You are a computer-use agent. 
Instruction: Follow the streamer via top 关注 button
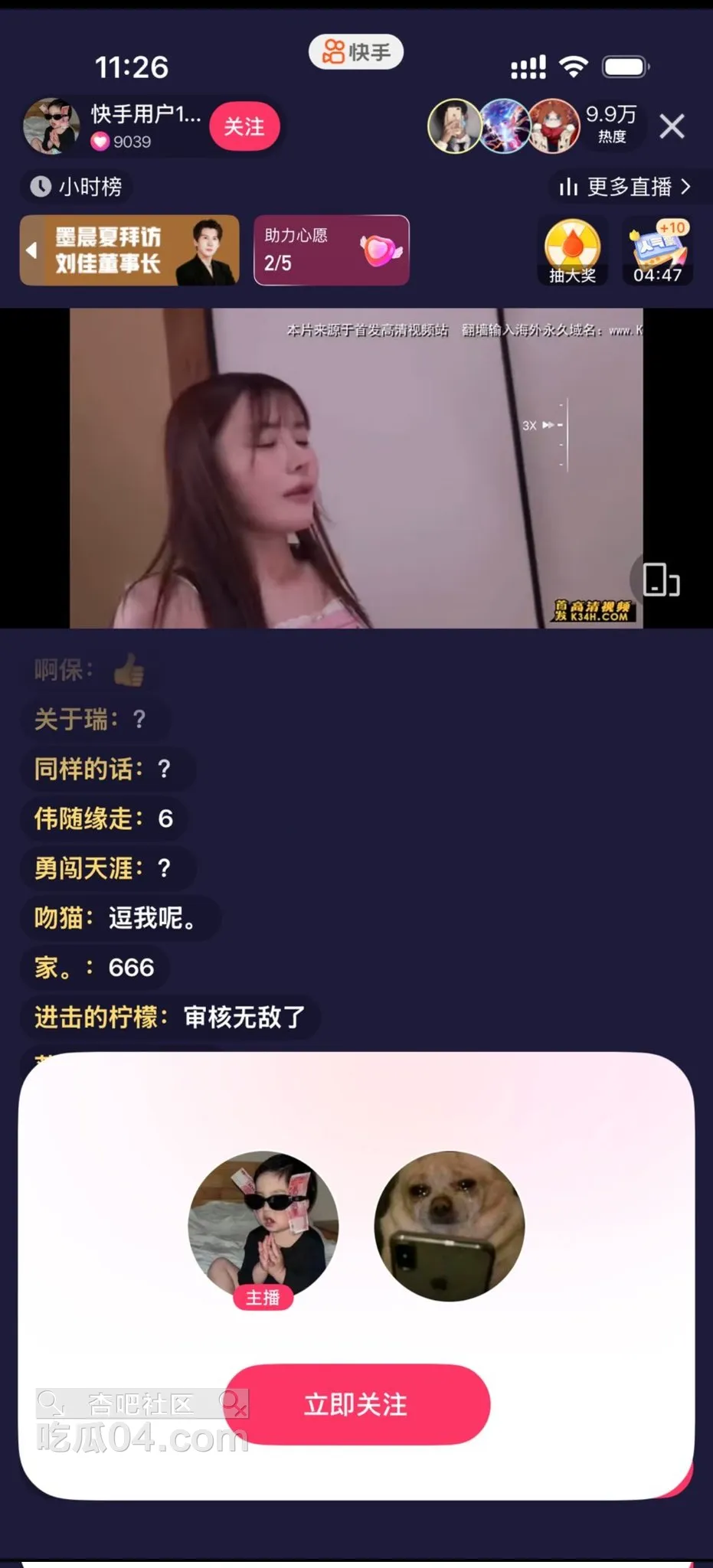point(244,126)
